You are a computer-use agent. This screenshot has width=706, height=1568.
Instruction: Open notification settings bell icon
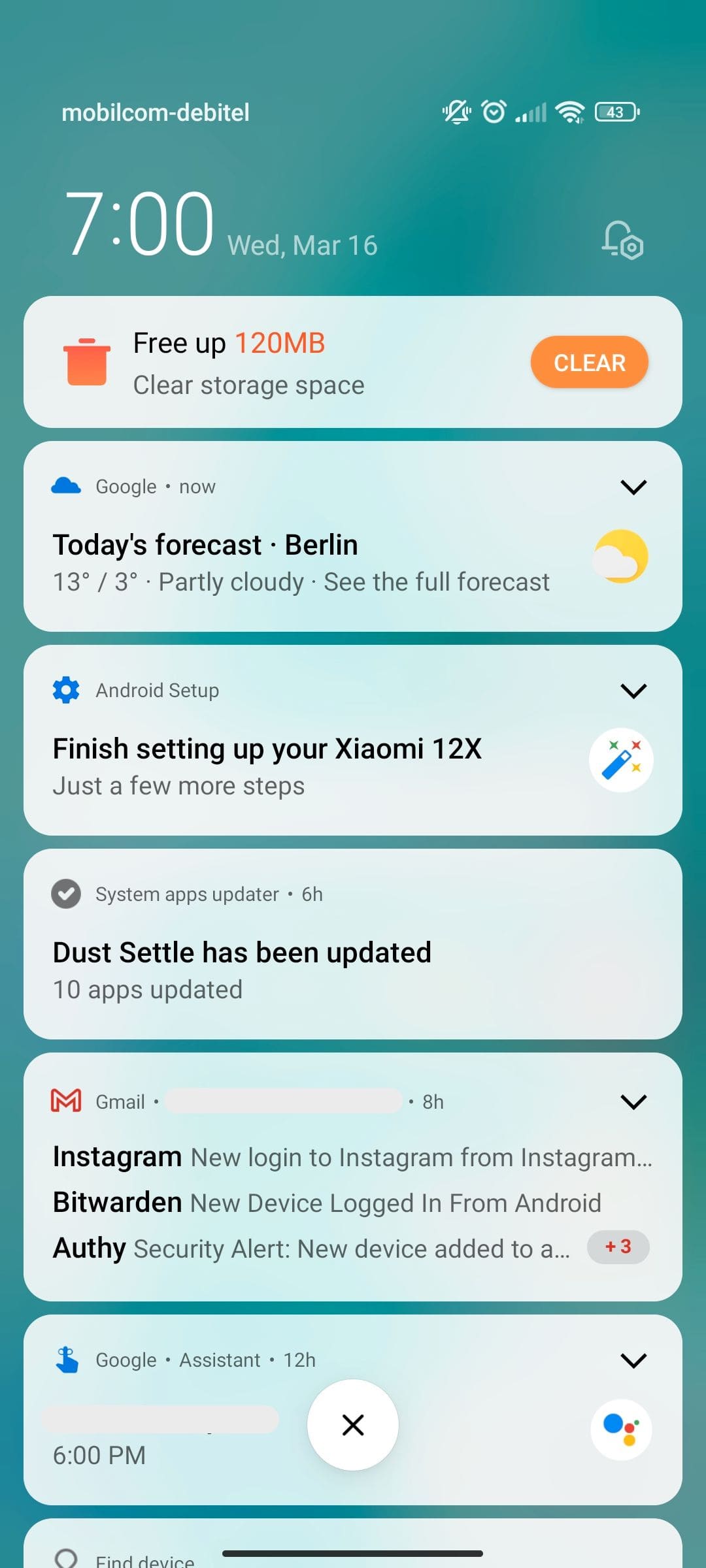tap(622, 240)
